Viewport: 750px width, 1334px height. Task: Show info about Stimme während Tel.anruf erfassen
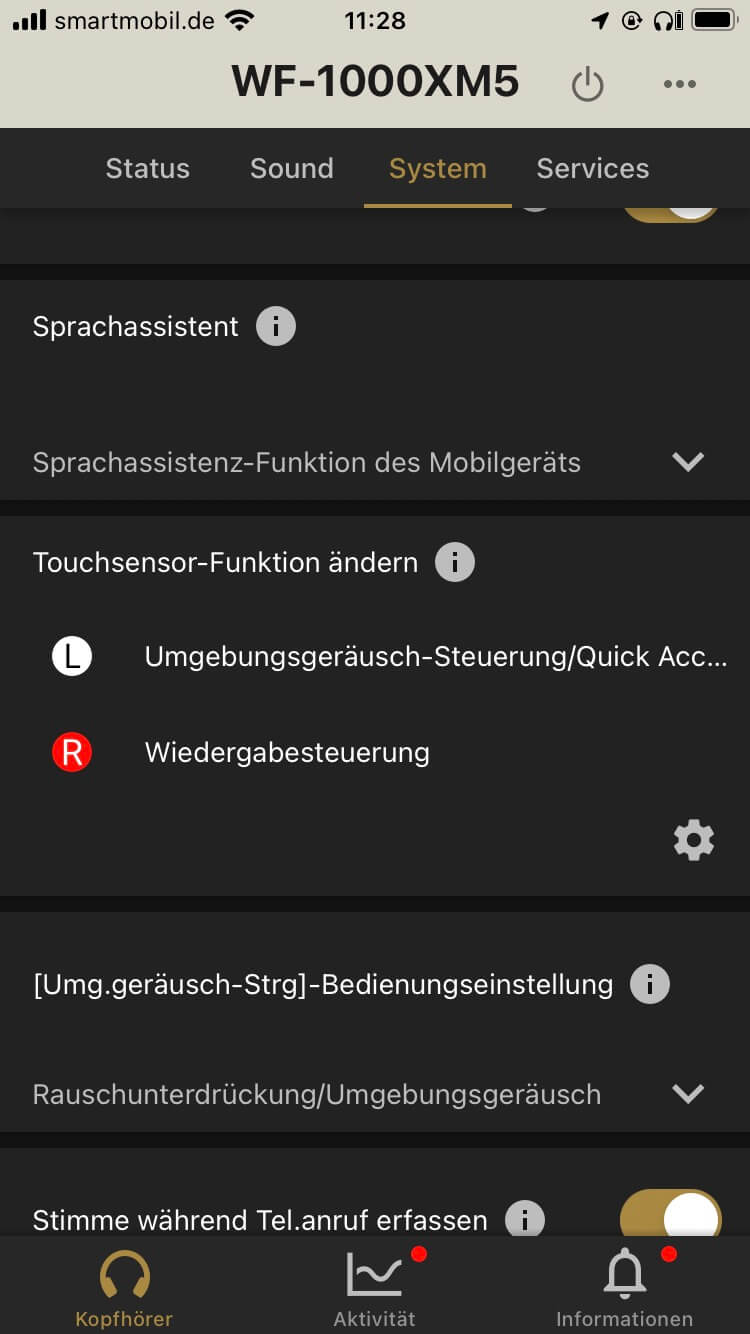click(x=525, y=1219)
